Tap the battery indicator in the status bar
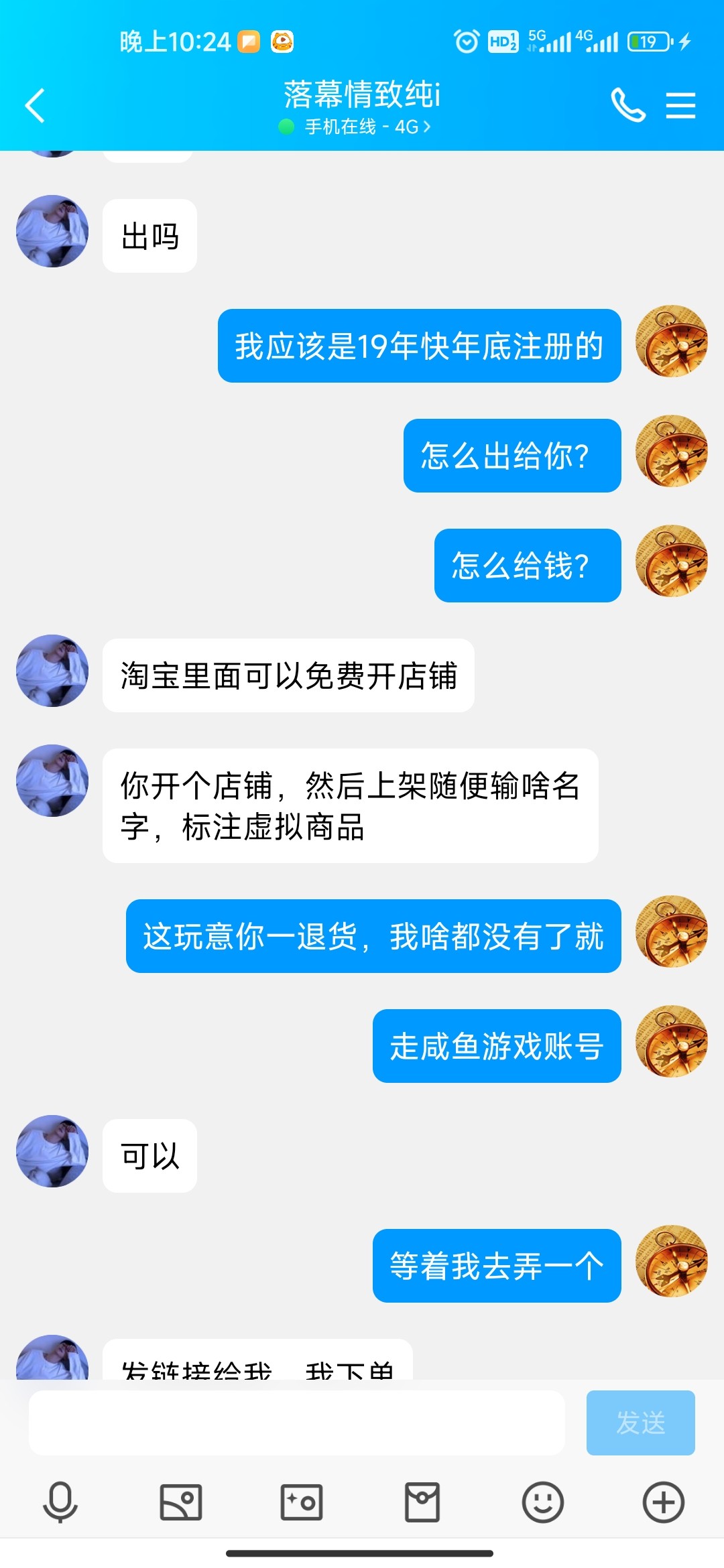The width and height of the screenshot is (724, 1568). 648,42
